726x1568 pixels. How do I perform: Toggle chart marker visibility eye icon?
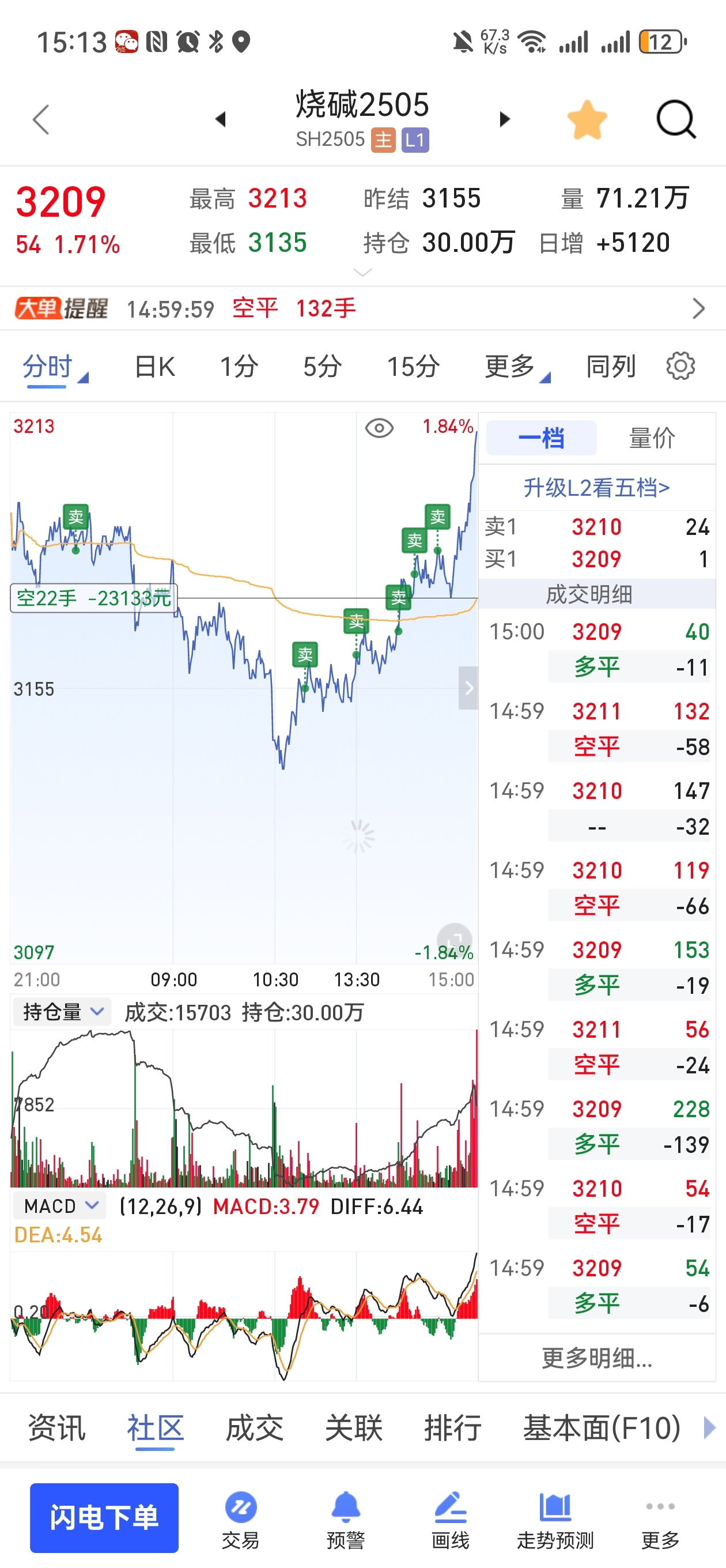pos(379,428)
